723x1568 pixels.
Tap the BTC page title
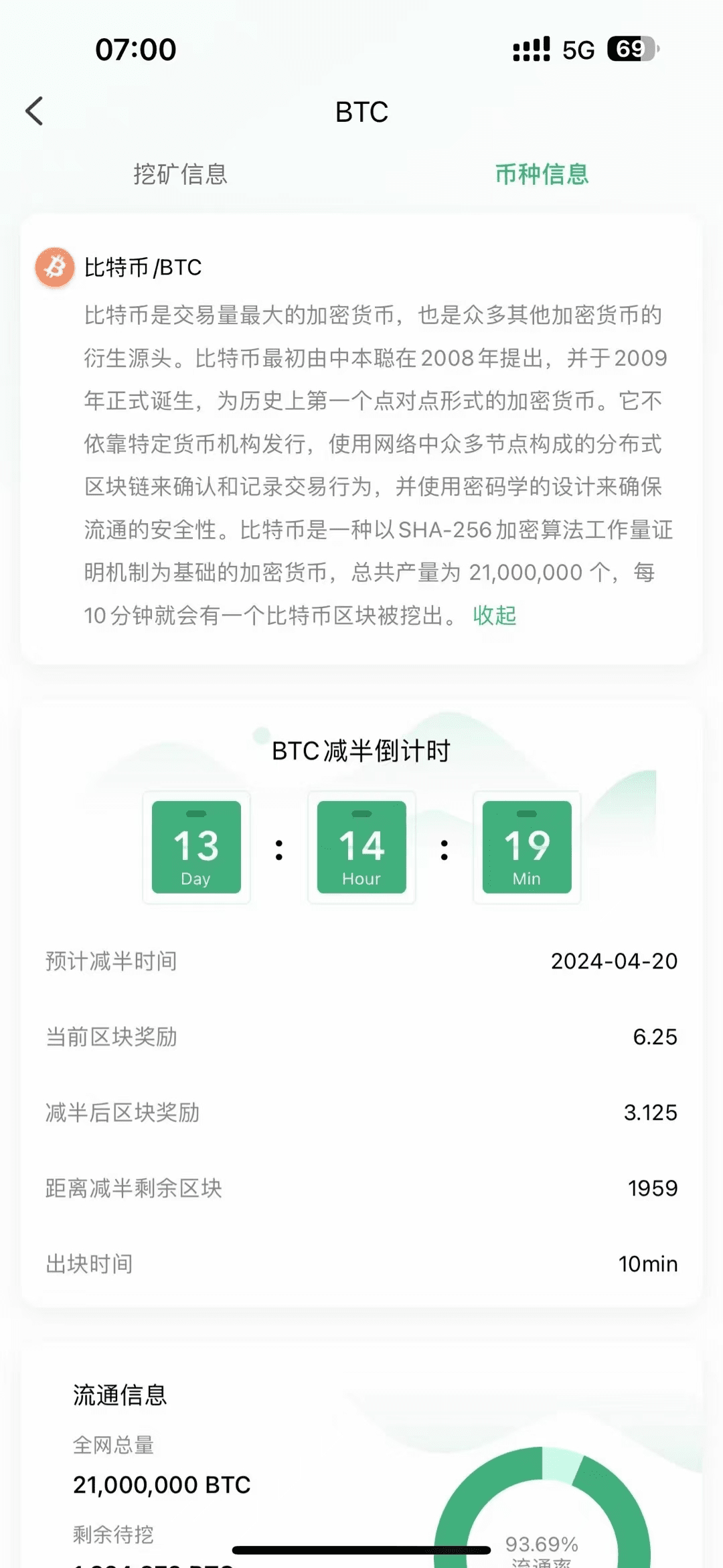(361, 111)
